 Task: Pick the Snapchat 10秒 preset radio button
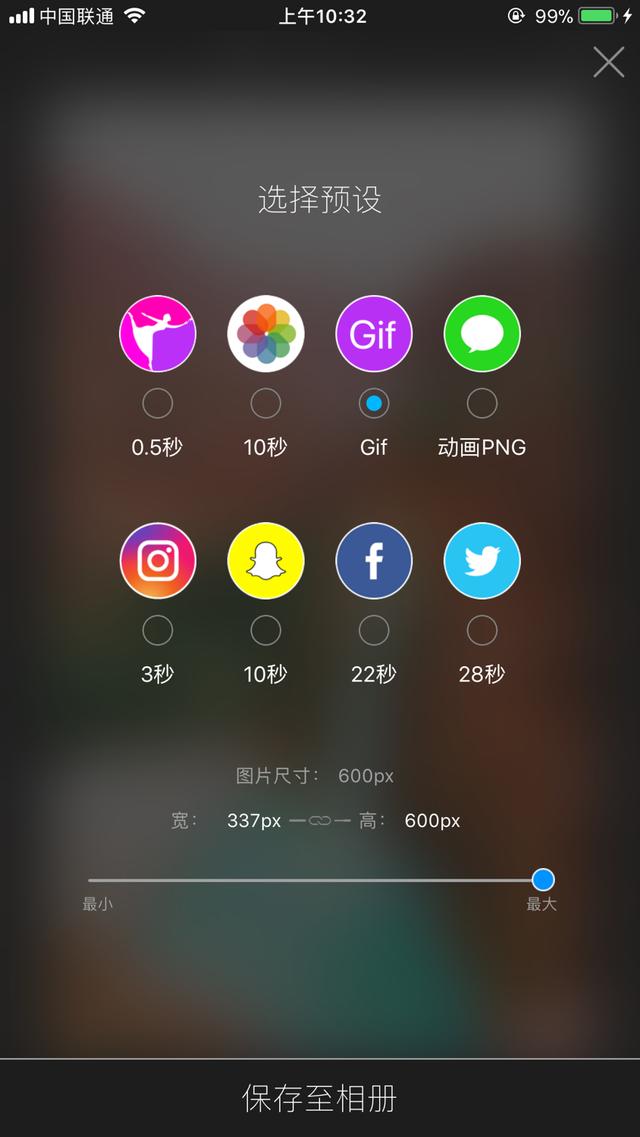coord(265,631)
